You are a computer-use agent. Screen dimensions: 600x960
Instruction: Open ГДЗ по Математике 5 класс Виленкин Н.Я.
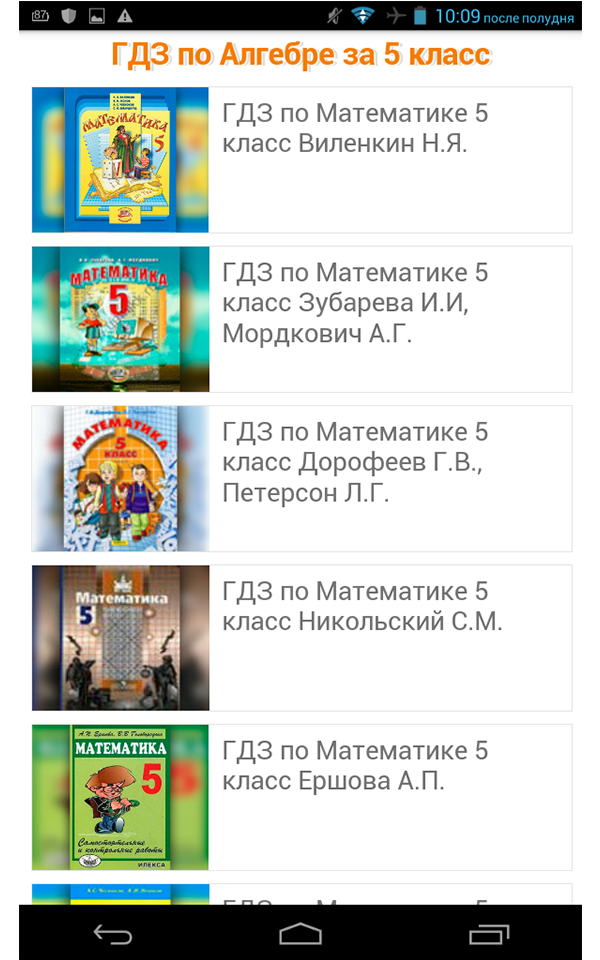coord(301,160)
